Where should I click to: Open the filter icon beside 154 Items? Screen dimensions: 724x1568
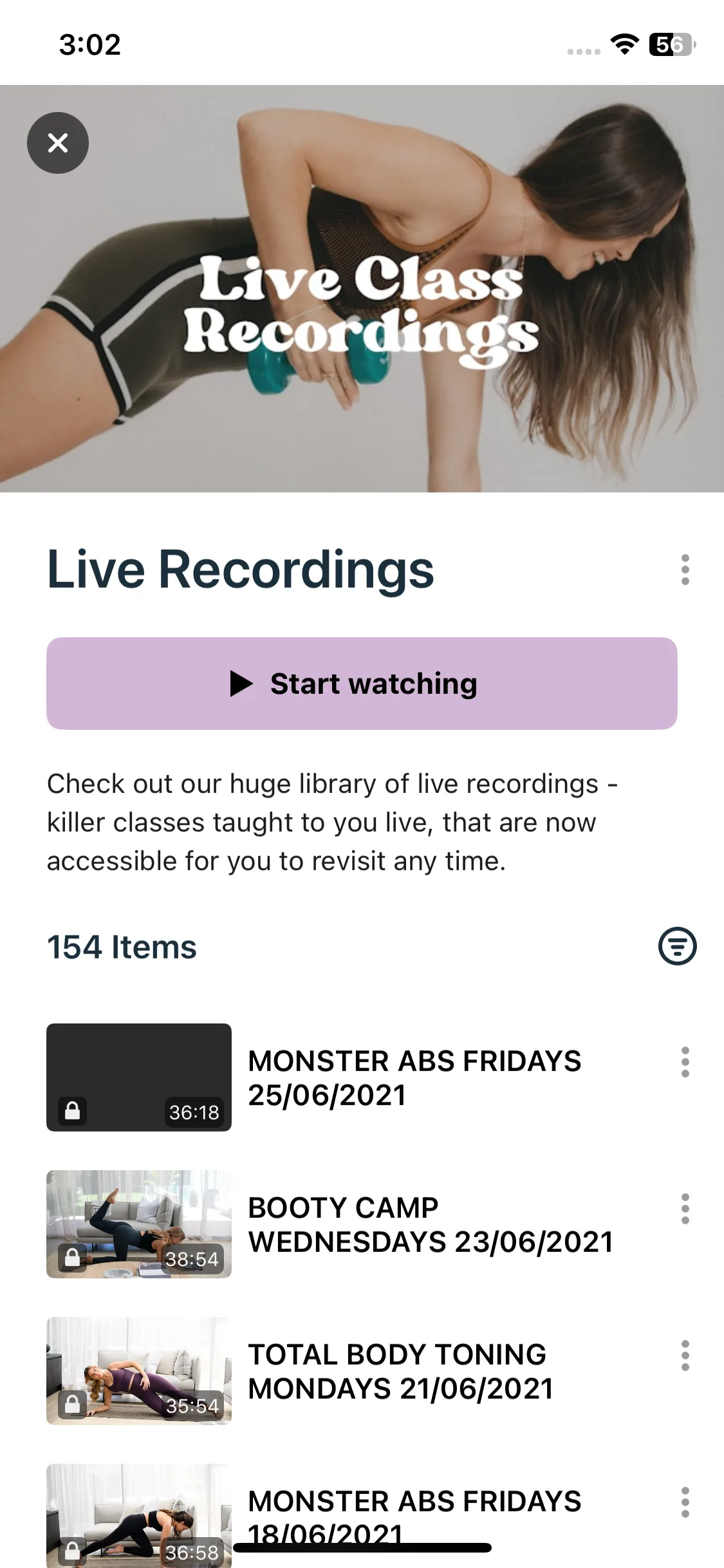[x=677, y=946]
